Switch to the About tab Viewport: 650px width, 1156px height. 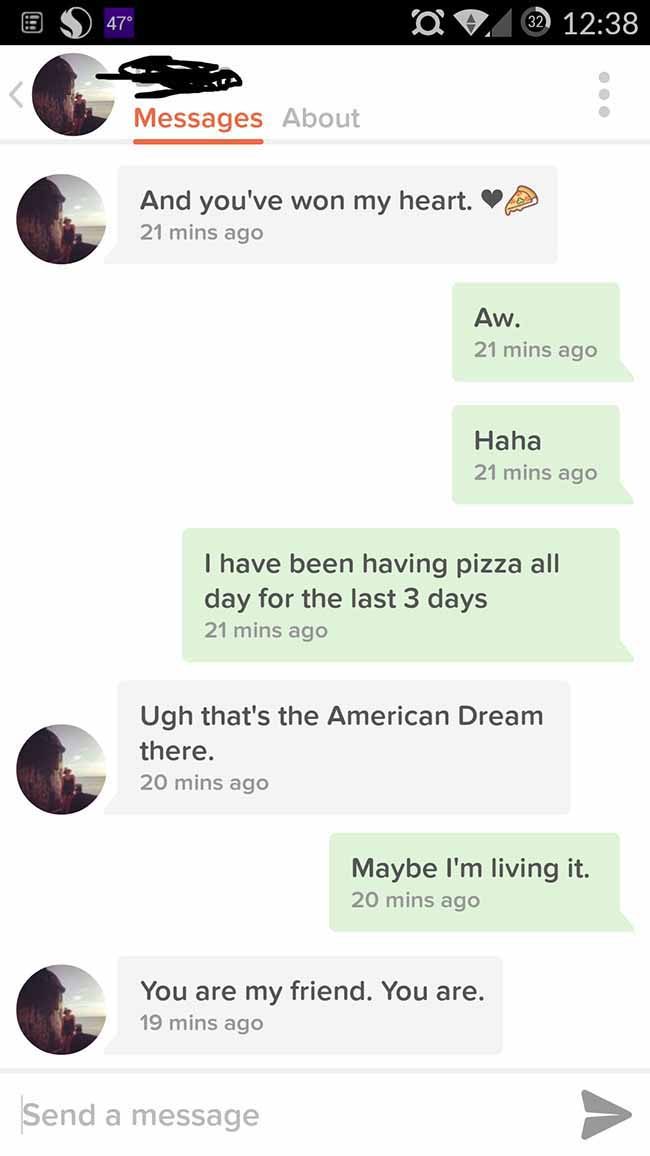(x=321, y=118)
